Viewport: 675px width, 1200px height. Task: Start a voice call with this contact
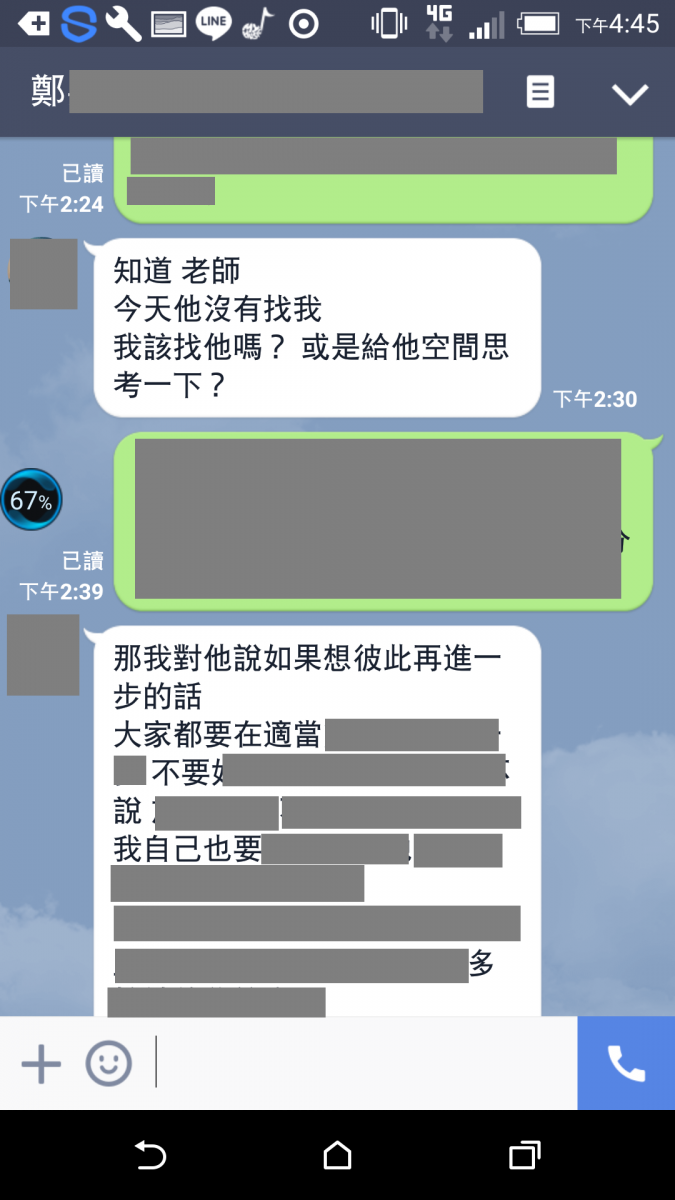coord(626,1063)
